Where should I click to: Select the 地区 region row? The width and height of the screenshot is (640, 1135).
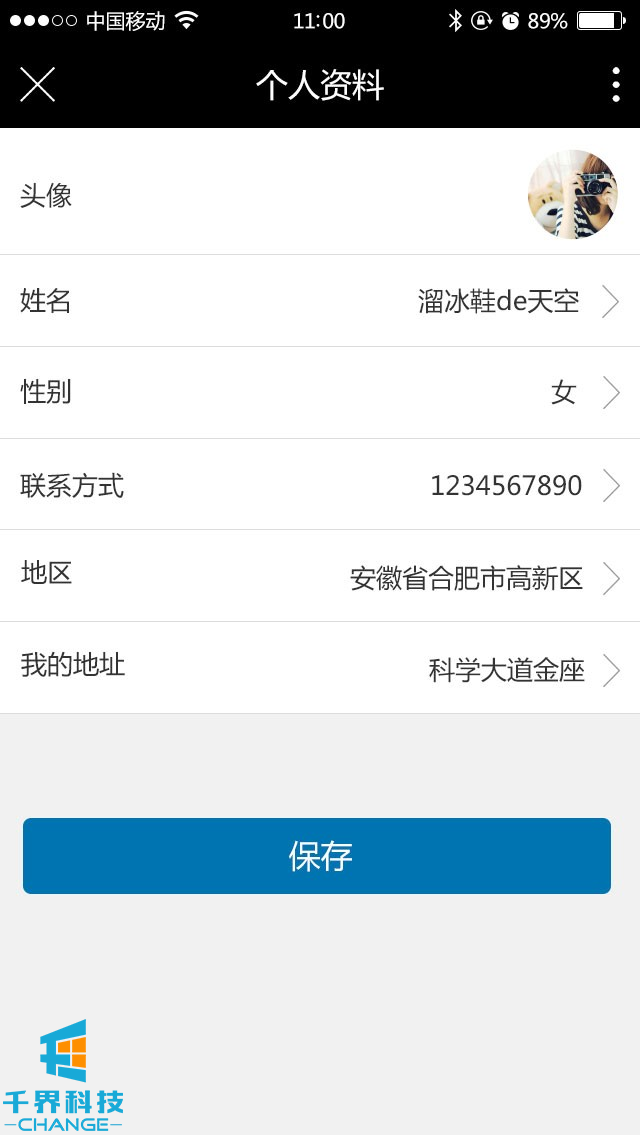click(320, 576)
